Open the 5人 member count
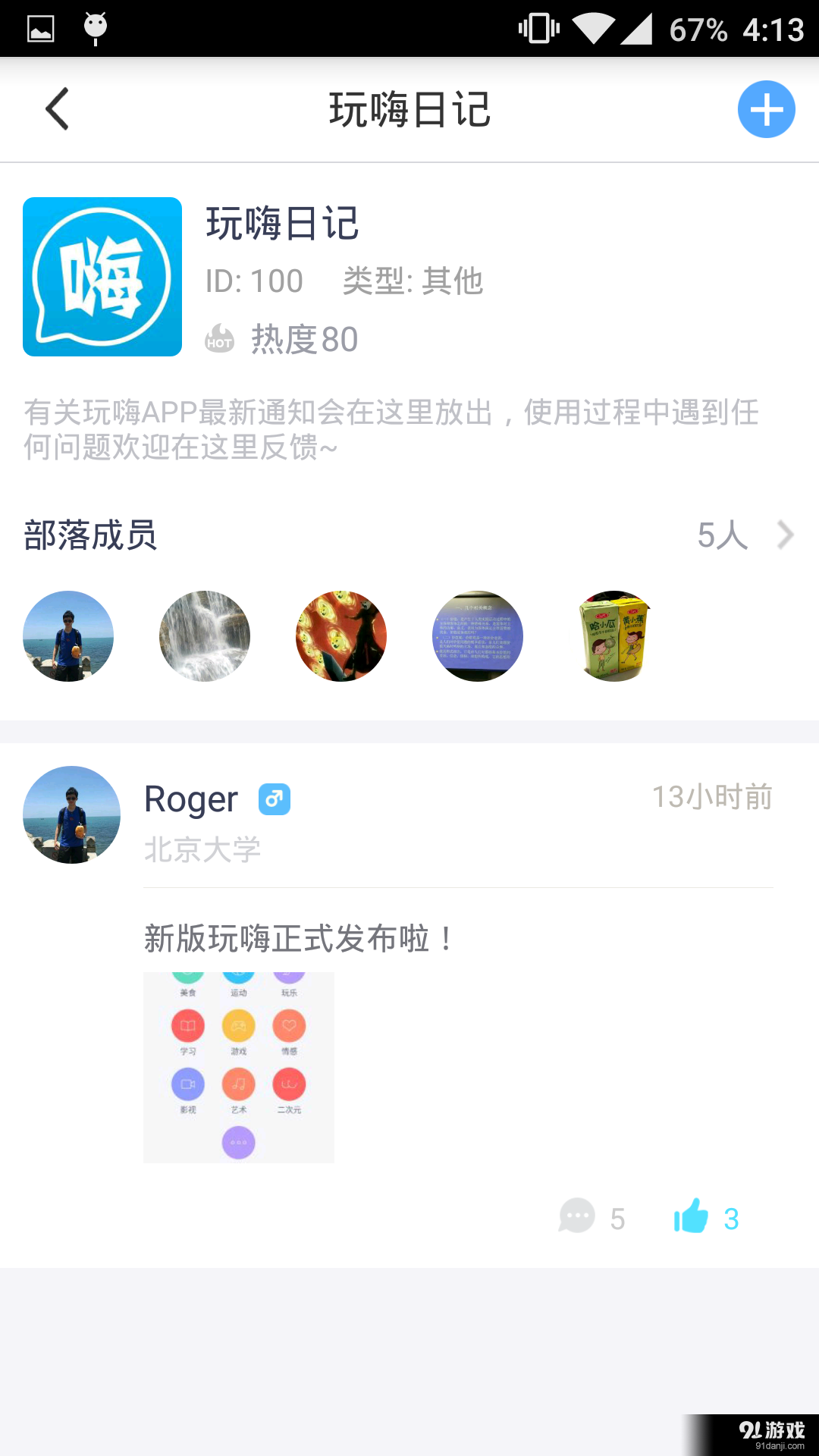This screenshot has height=1456, width=819. point(720,535)
